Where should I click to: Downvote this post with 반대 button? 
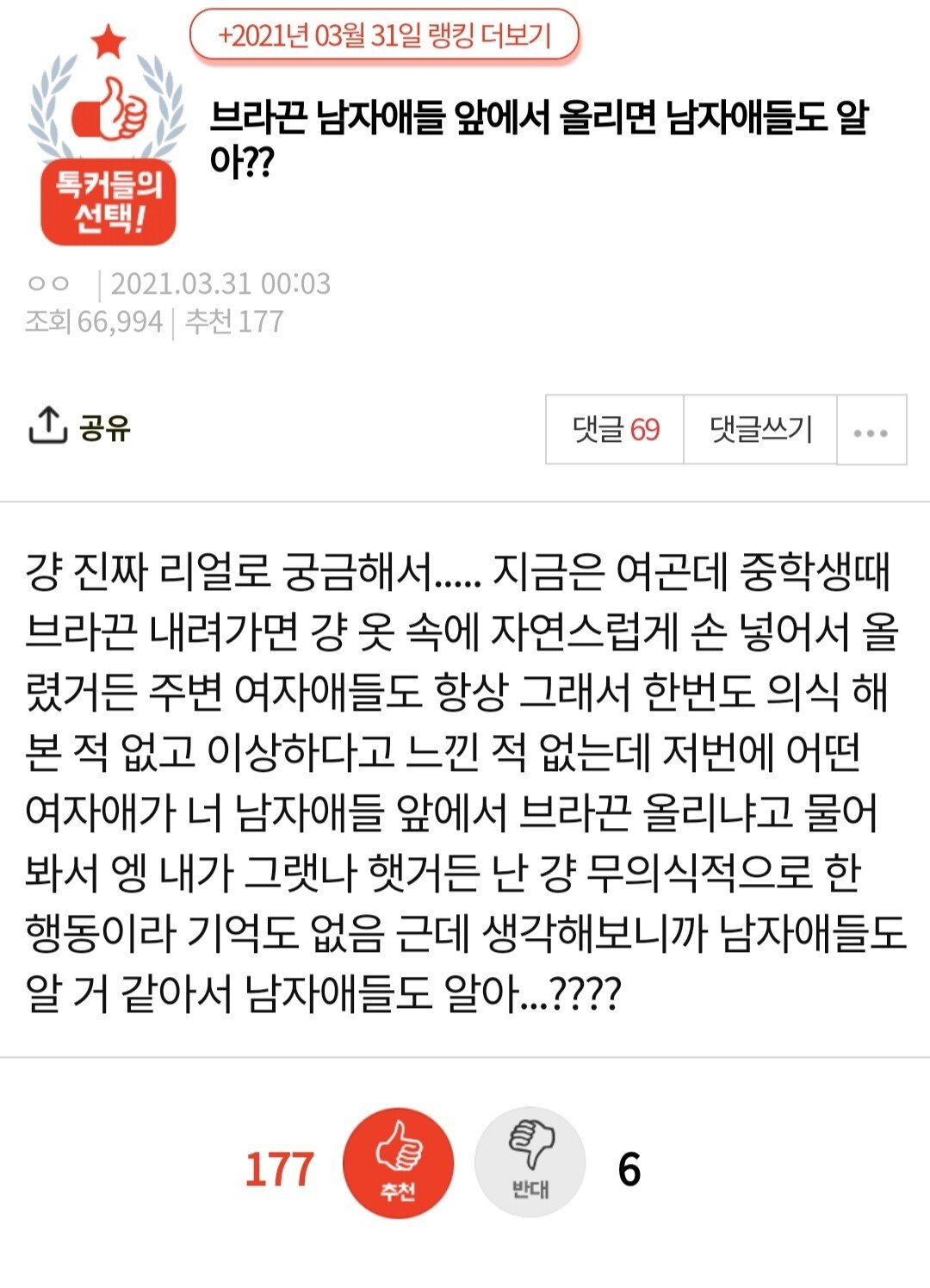click(x=530, y=1163)
